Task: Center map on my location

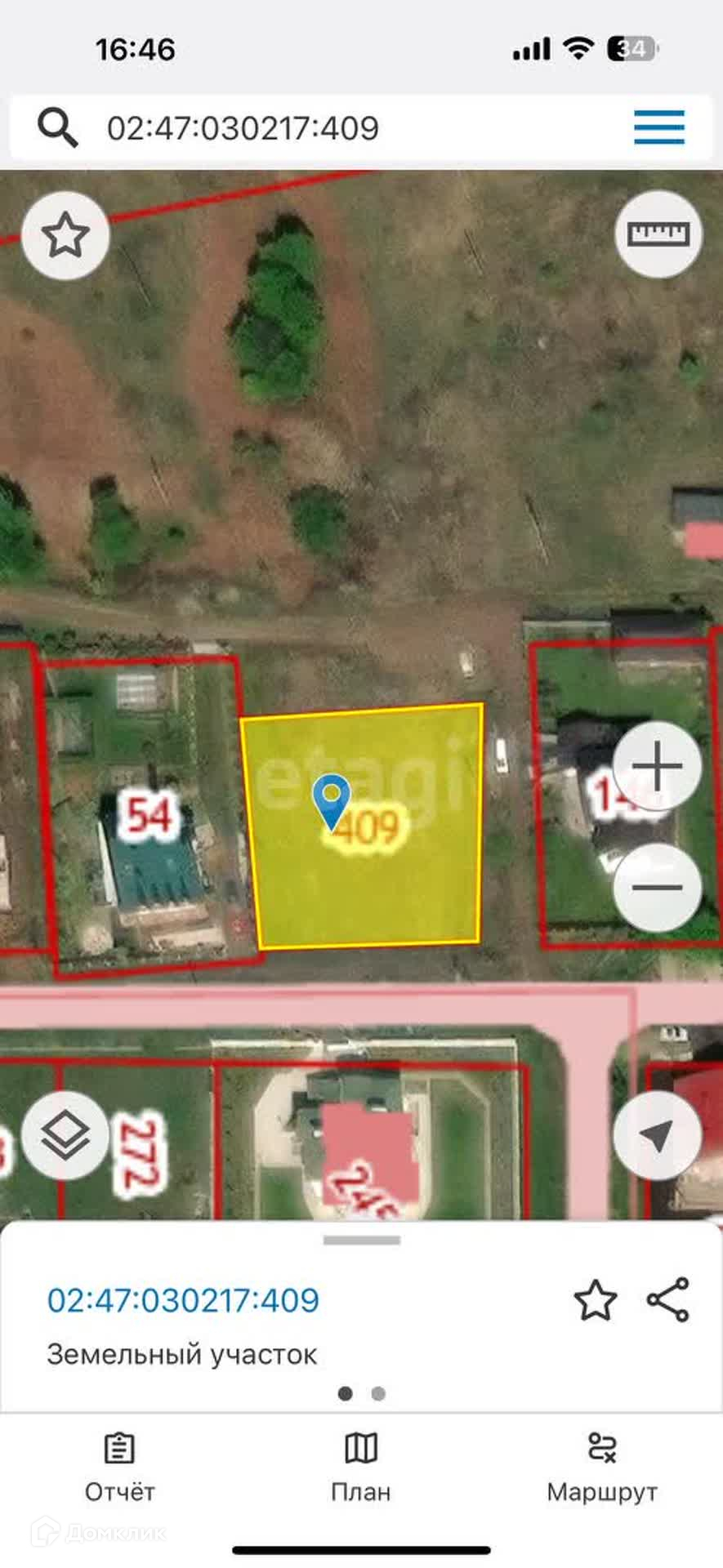Action: pyautogui.click(x=657, y=1134)
